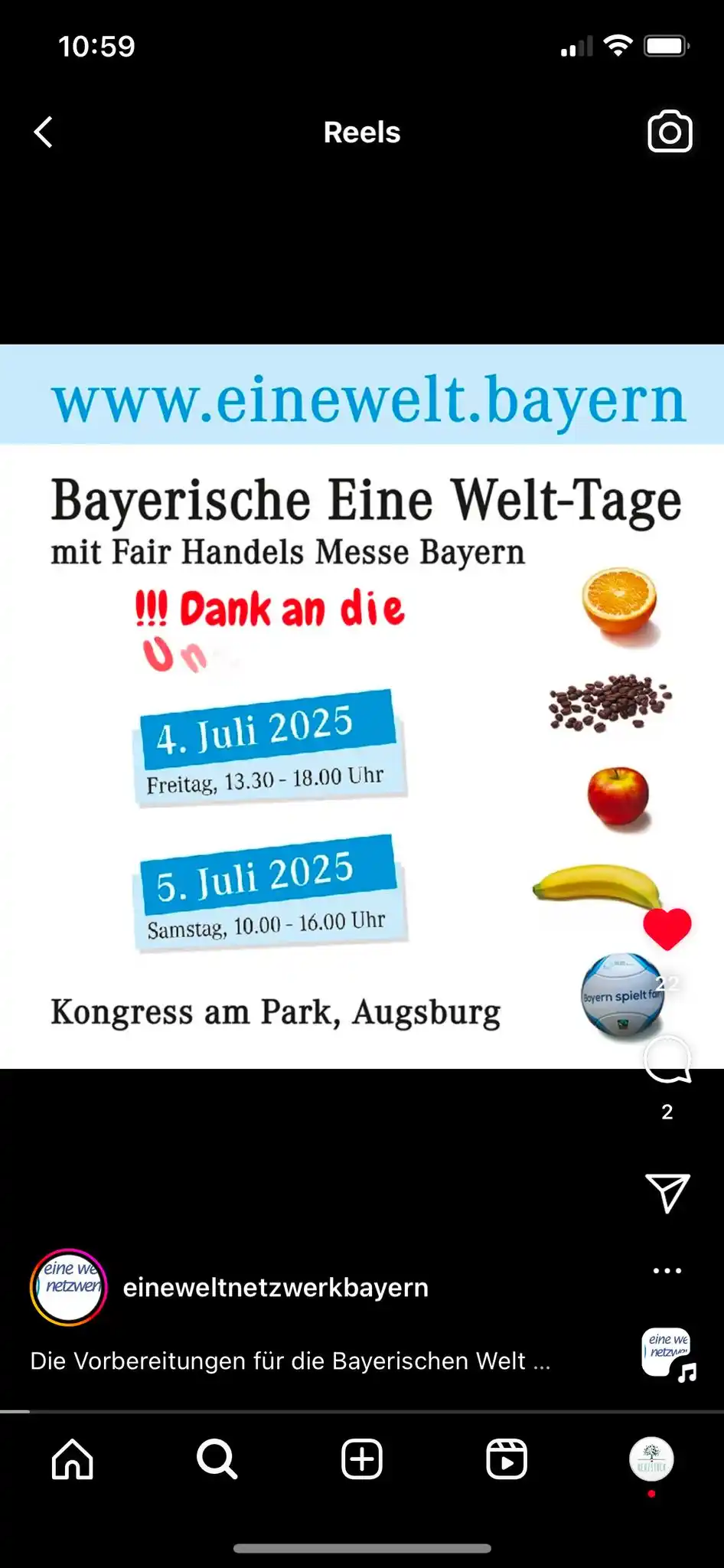Switch to the Search tab
Viewport: 724px width, 1568px height.
tap(217, 1459)
